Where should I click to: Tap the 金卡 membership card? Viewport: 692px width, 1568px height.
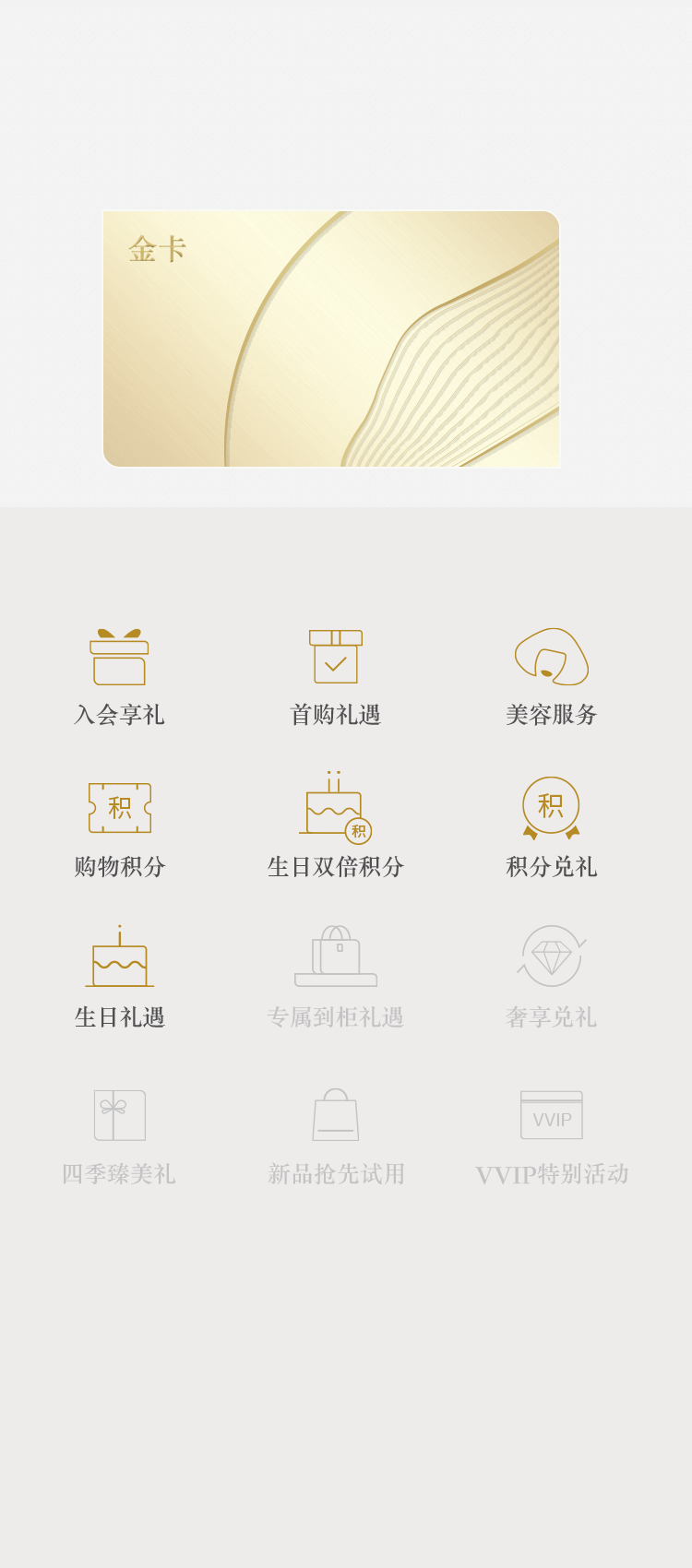[331, 339]
